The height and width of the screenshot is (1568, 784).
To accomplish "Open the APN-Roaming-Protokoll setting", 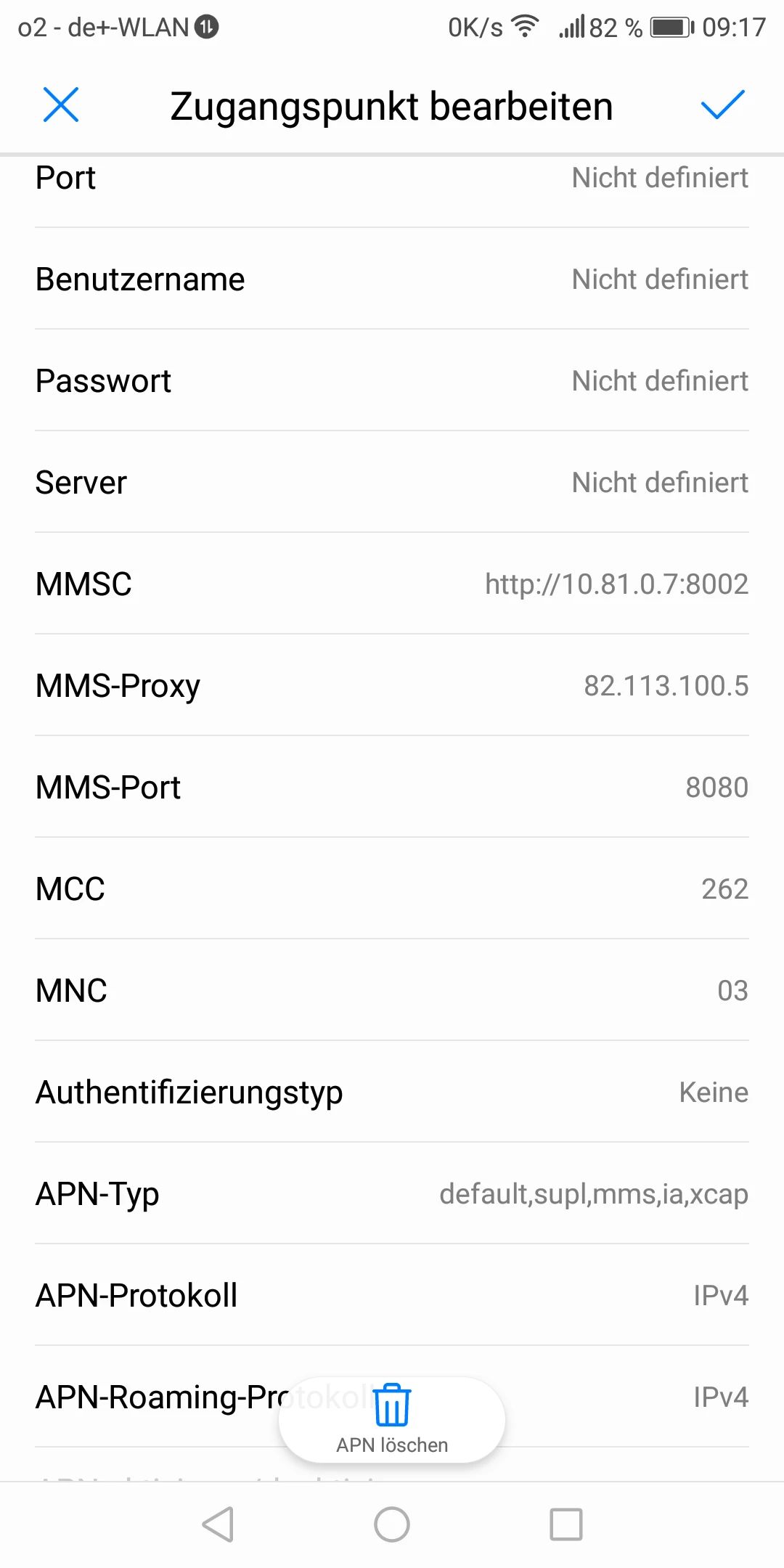I will [x=145, y=1397].
